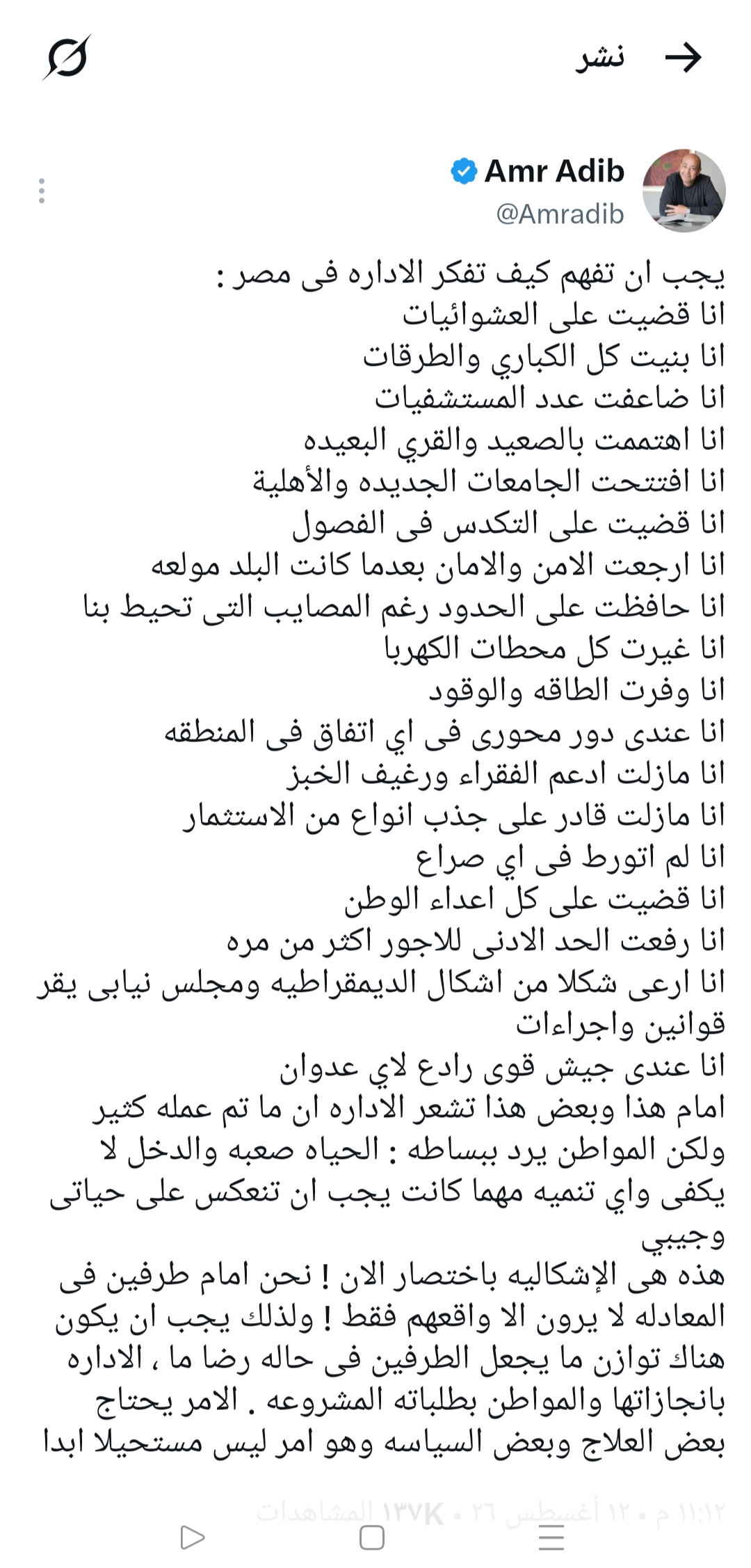Open the @Amradib handle
Screen dimensions: 751x1568
click(560, 214)
